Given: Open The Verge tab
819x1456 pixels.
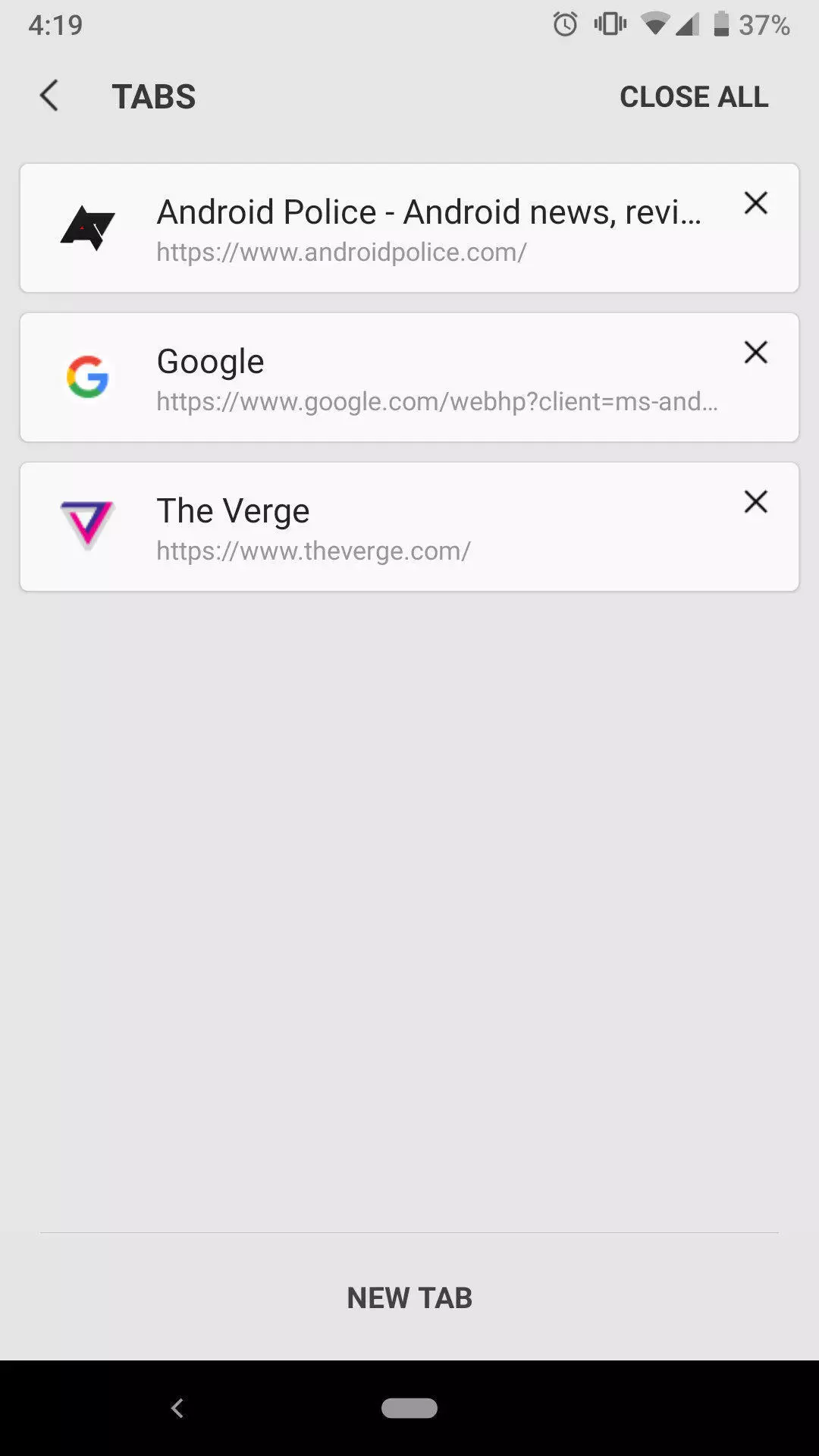Looking at the screenshot, I should [x=409, y=527].
